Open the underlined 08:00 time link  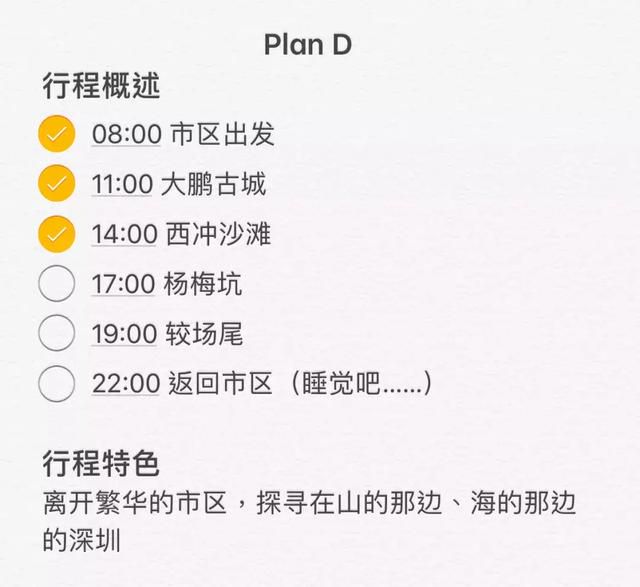pyautogui.click(x=126, y=134)
